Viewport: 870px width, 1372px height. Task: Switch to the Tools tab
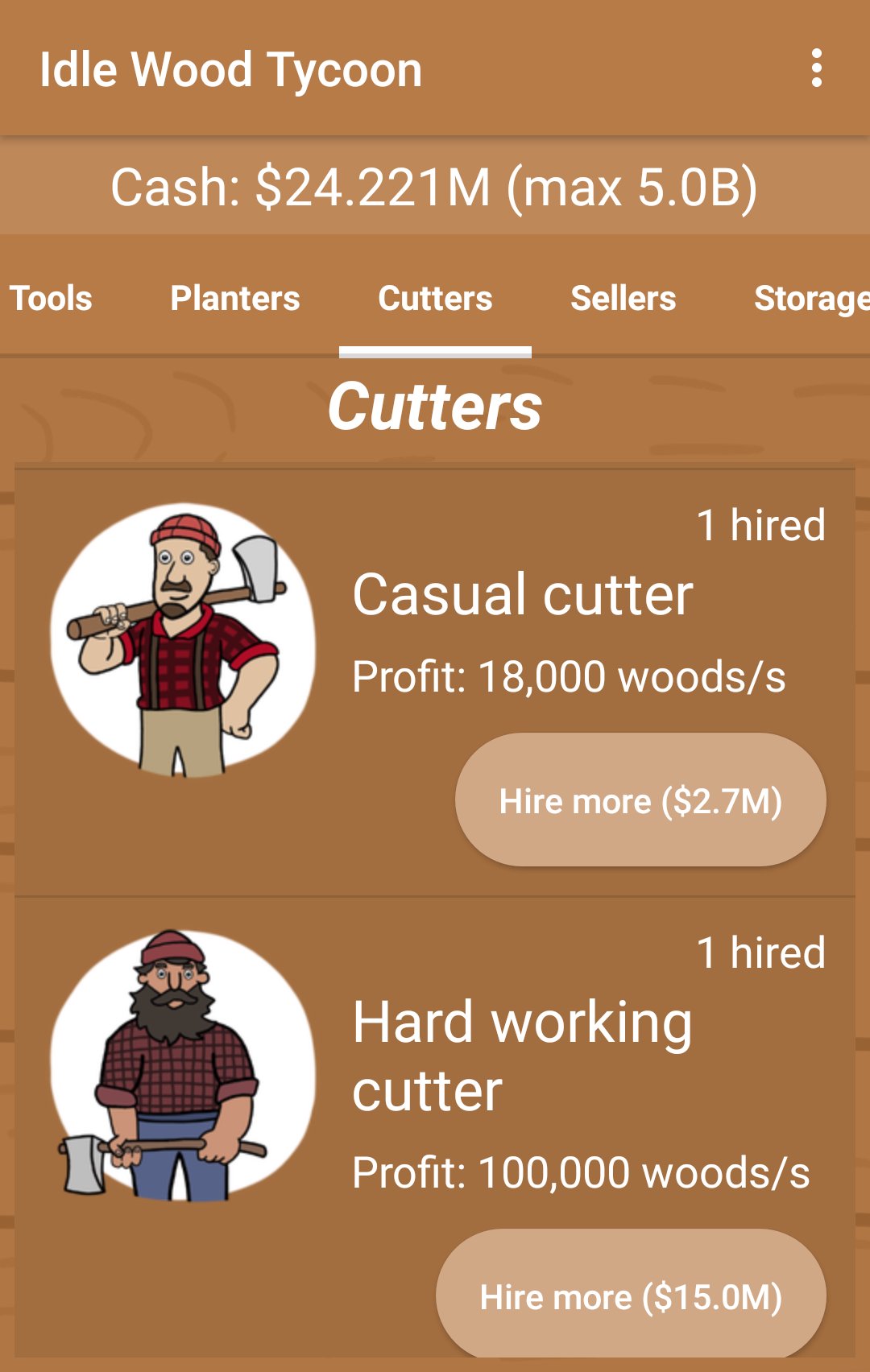point(51,299)
